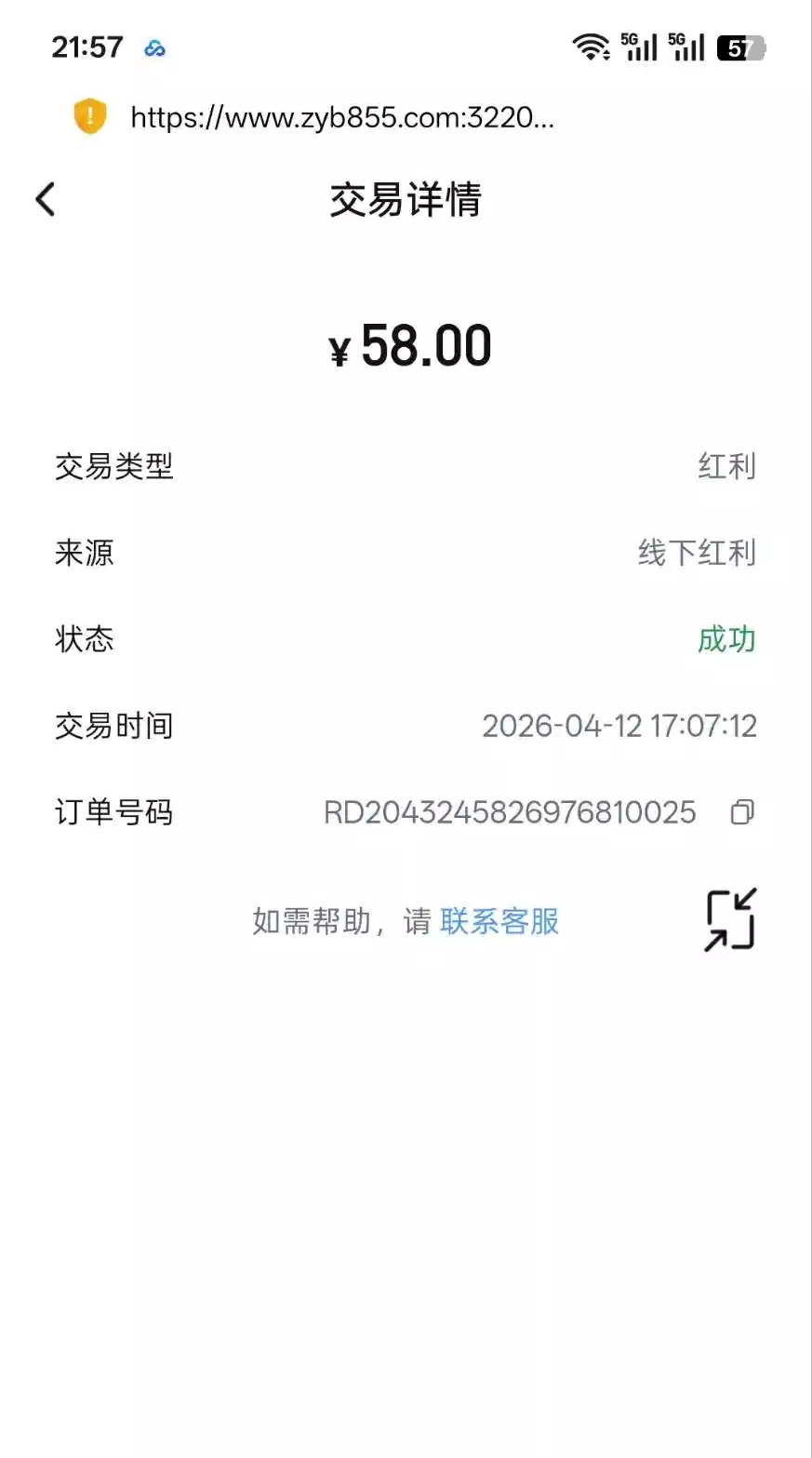Open the yellow security warning shield
Screen dimensions: 812x1458
(90, 116)
